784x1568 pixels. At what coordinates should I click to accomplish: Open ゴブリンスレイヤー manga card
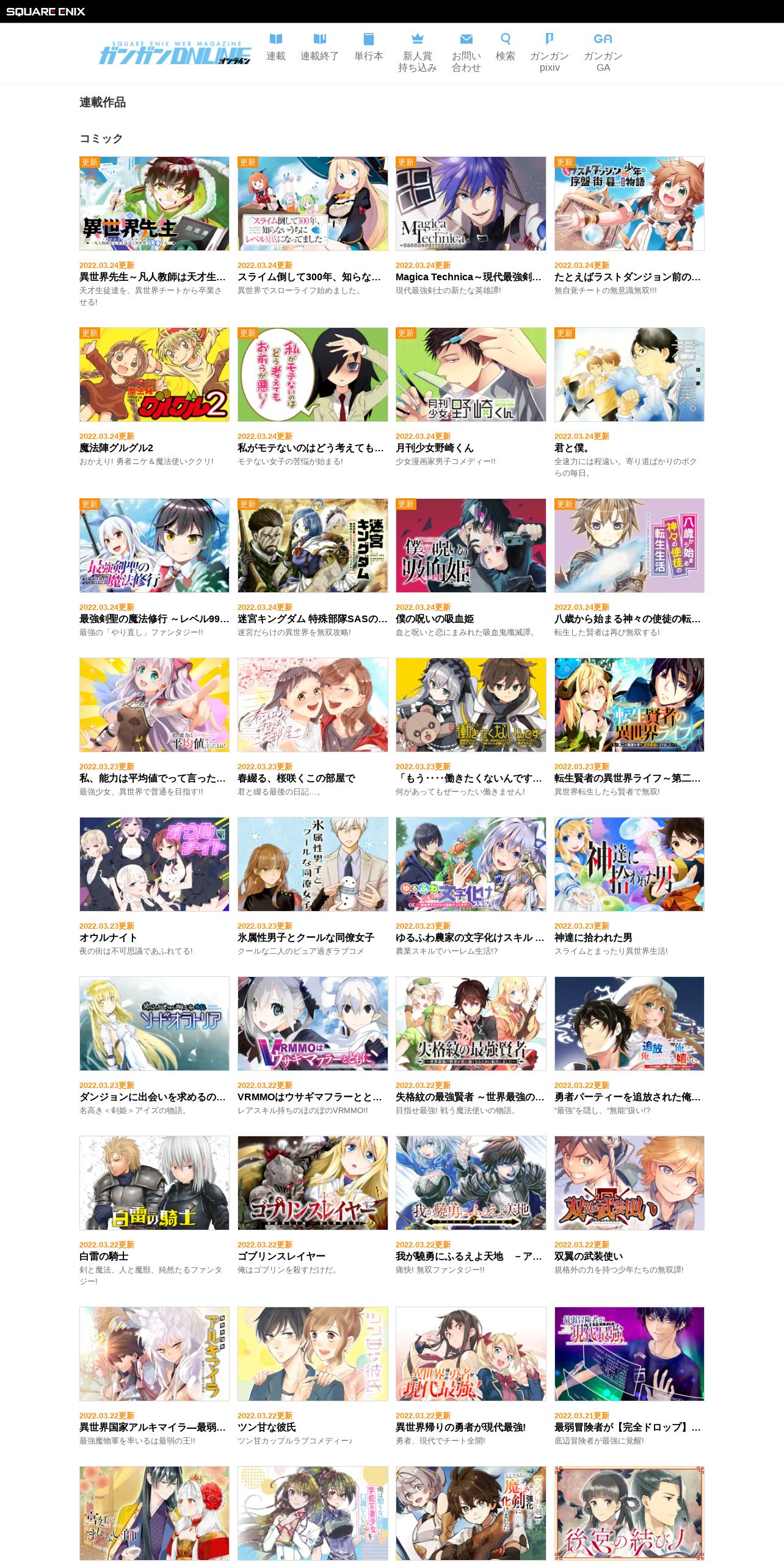click(313, 1206)
